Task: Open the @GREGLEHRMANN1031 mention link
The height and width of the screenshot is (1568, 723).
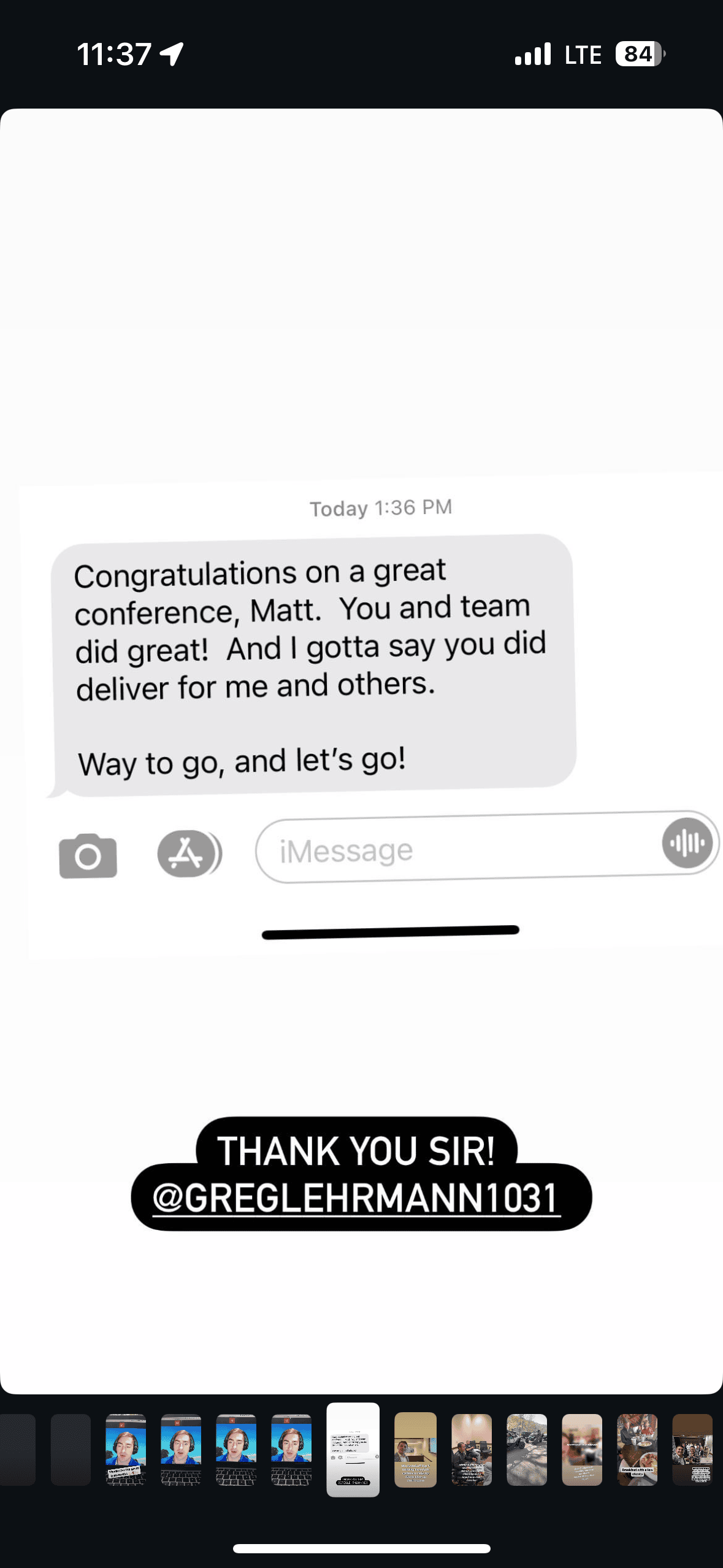Action: pos(356,1197)
